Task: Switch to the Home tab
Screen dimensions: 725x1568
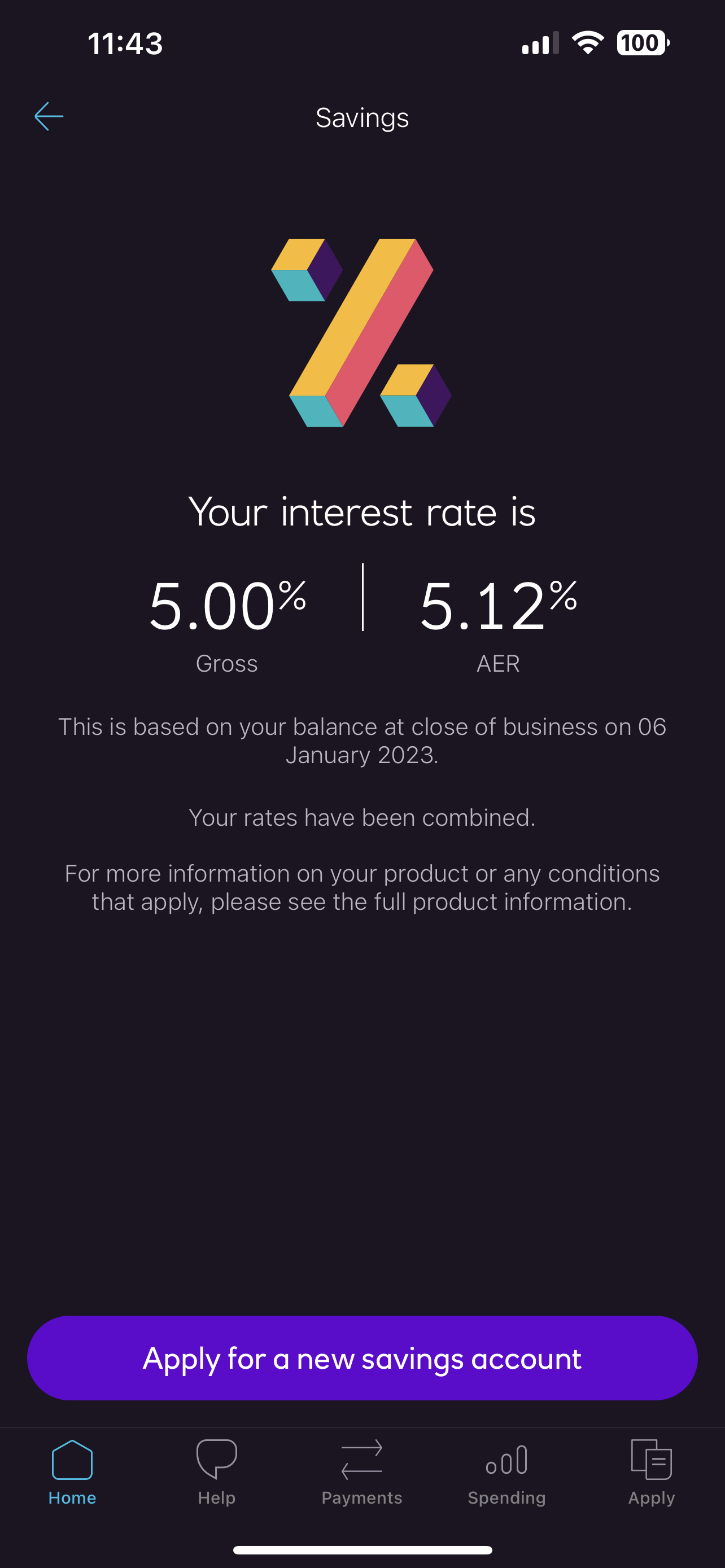Action: 72,1473
